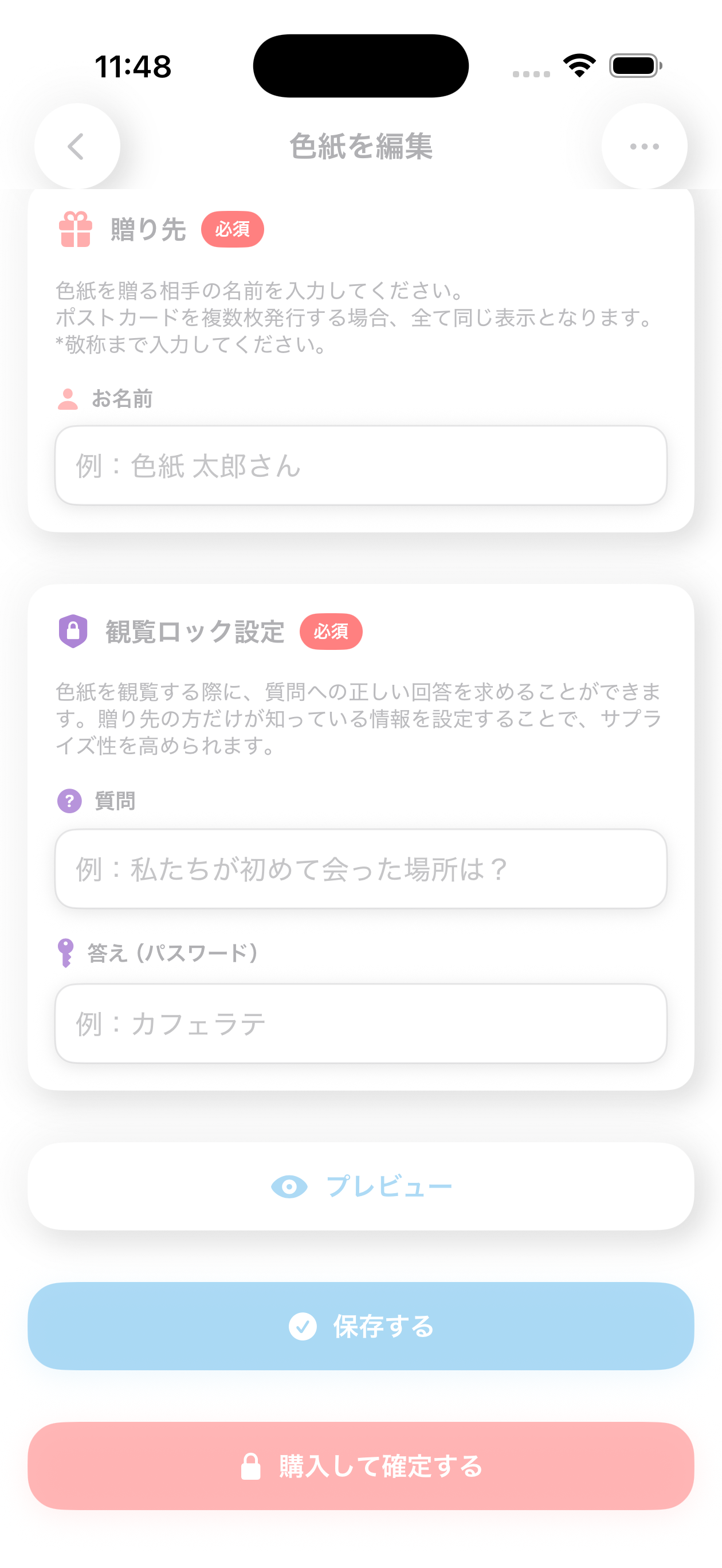Tap the back chevron at top left
The width and height of the screenshot is (722, 1568).
pyautogui.click(x=77, y=147)
